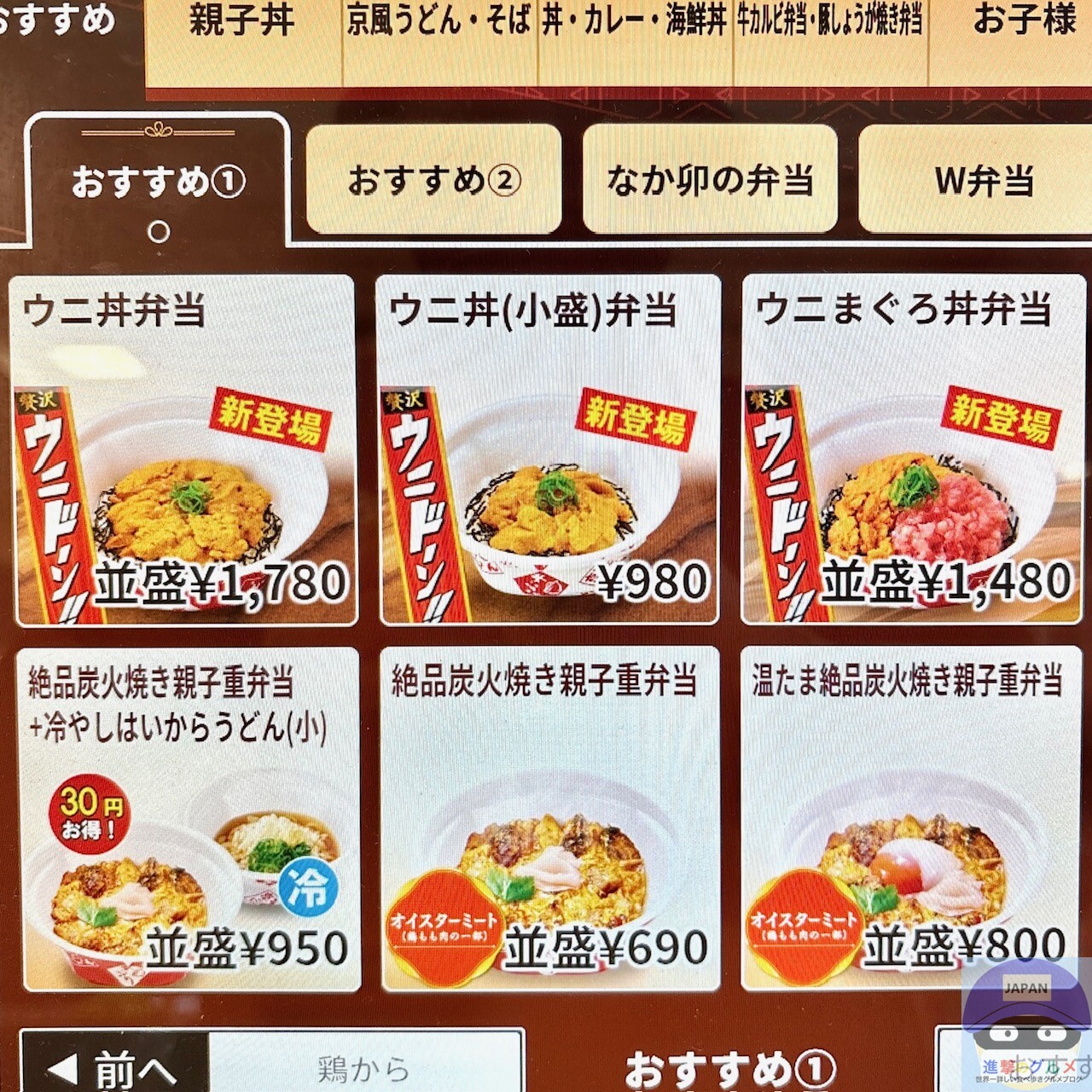This screenshot has width=1092, height=1092.
Task: Pick the ウニまぐろ丼弁当 card
Action: click(913, 450)
